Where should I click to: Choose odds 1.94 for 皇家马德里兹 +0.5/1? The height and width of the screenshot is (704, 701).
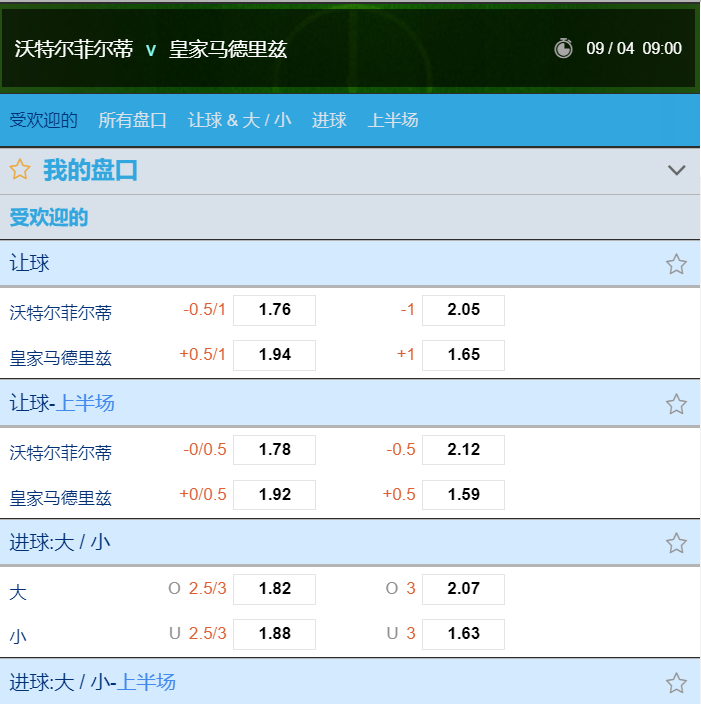(x=274, y=355)
